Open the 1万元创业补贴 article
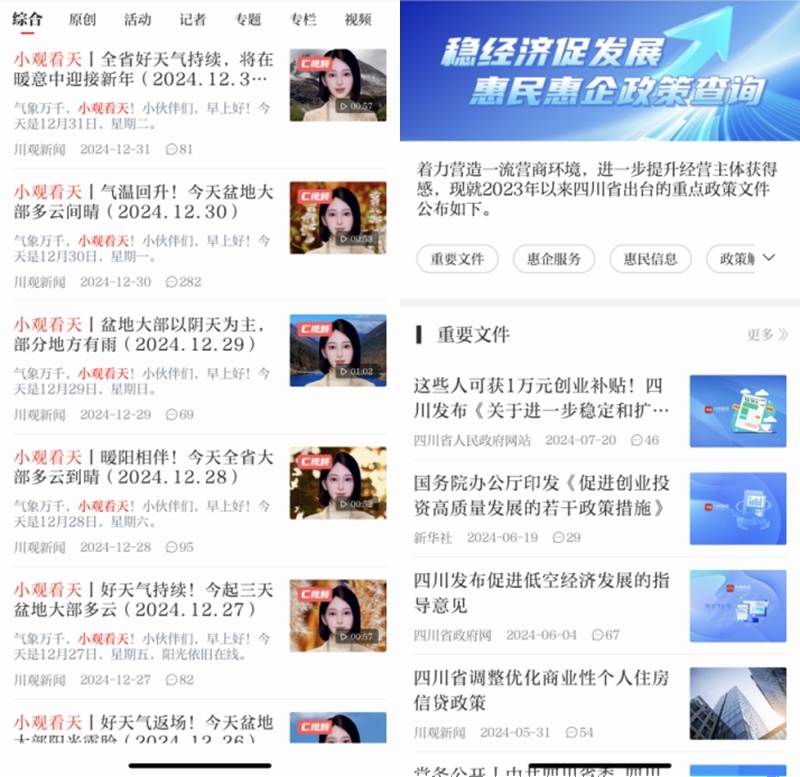Viewport: 800px width, 777px height. click(542, 398)
